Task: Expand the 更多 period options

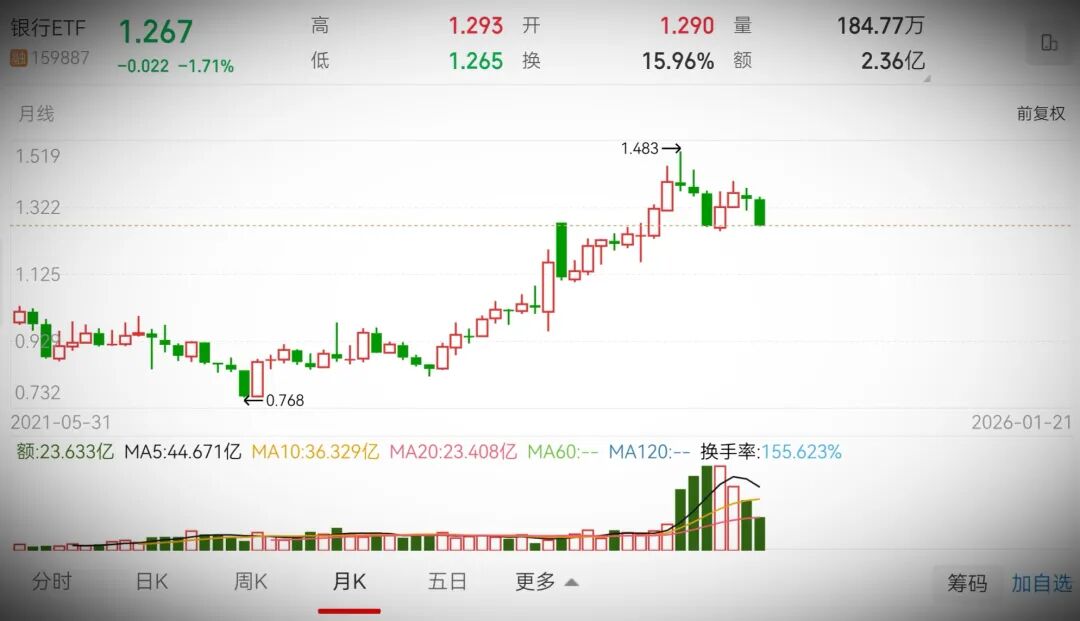Action: pos(546,582)
